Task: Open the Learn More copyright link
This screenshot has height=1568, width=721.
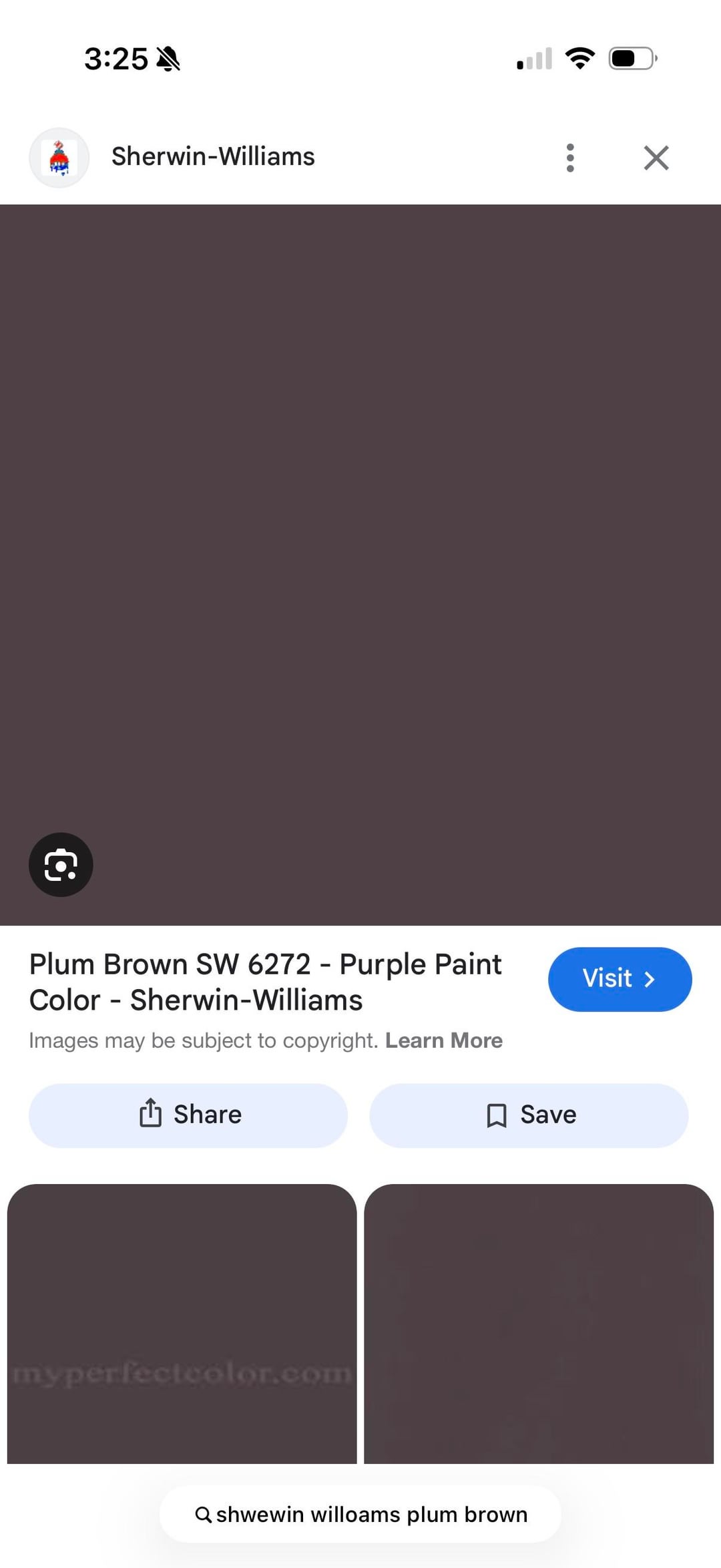Action: tap(443, 1040)
